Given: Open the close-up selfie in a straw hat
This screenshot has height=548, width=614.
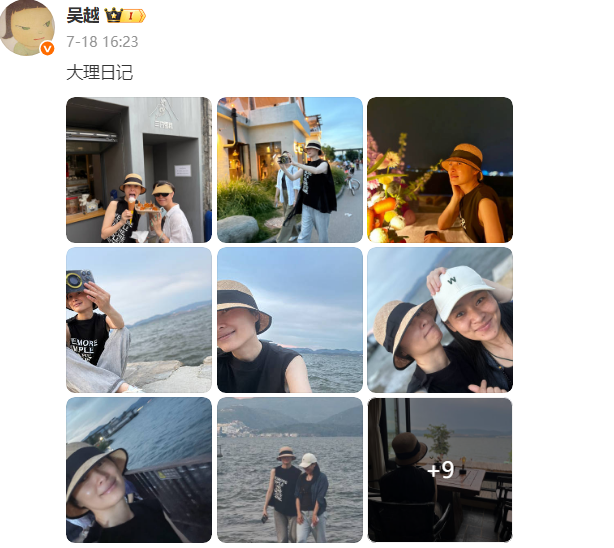Looking at the screenshot, I should point(290,320).
